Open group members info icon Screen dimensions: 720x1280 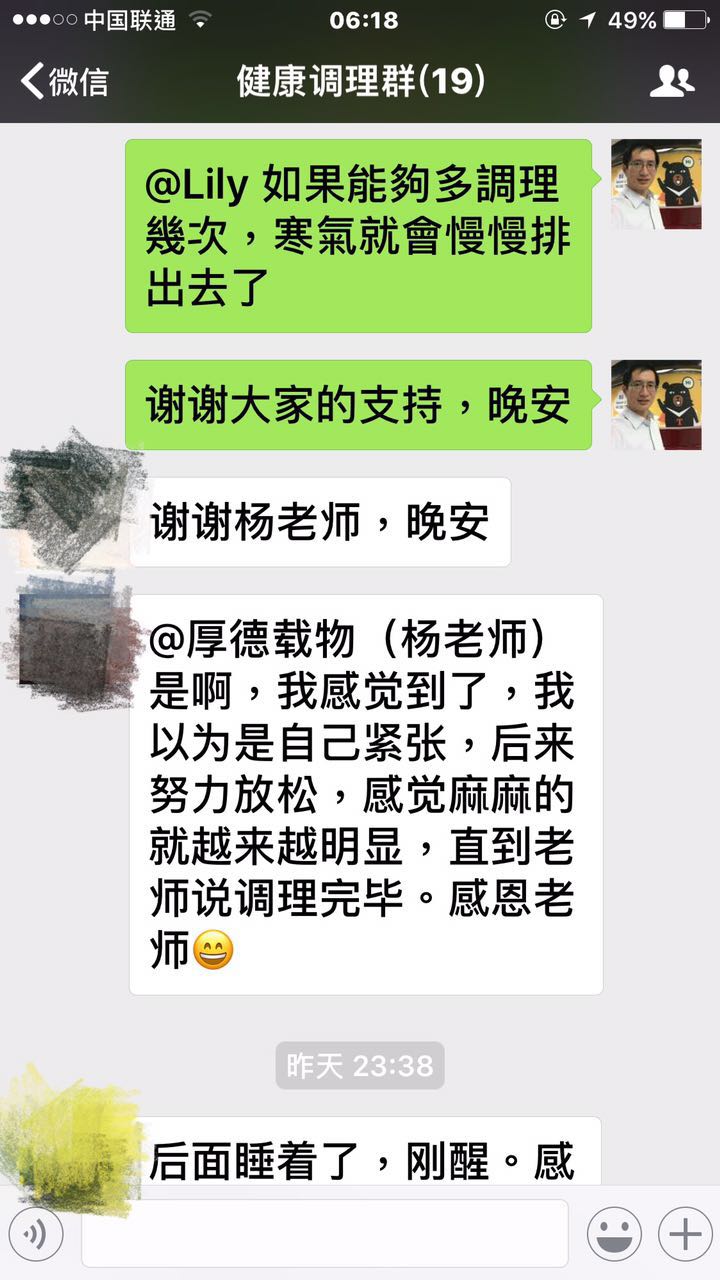click(671, 81)
